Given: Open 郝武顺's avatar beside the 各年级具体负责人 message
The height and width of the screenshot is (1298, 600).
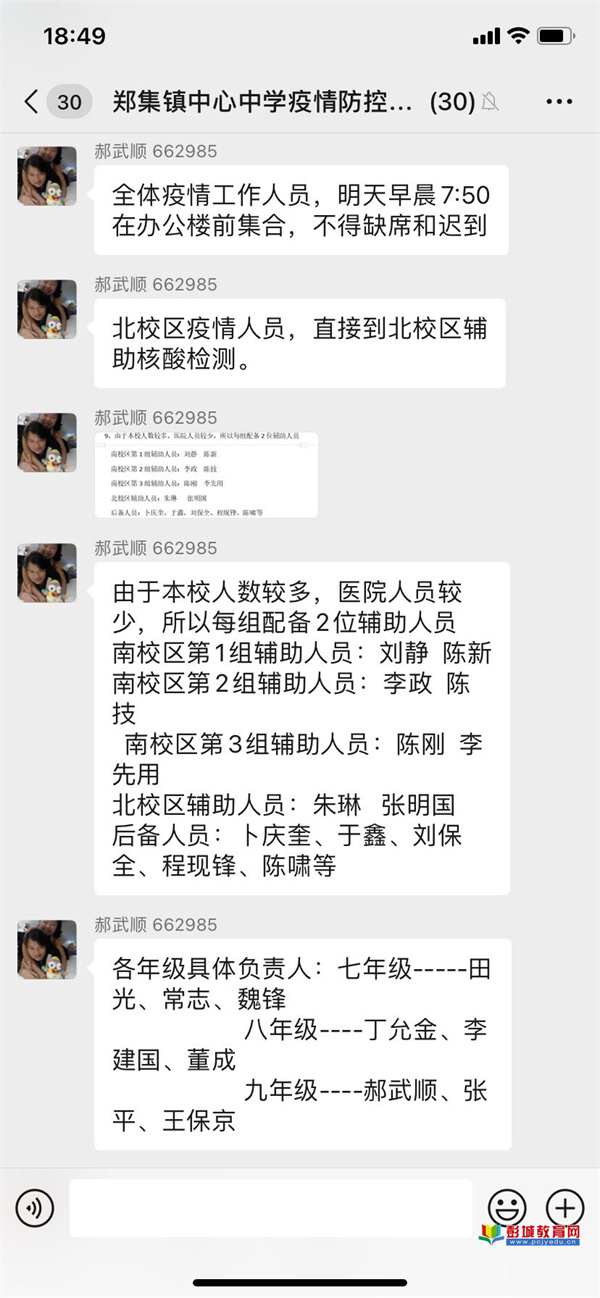Looking at the screenshot, I should click(x=47, y=949).
